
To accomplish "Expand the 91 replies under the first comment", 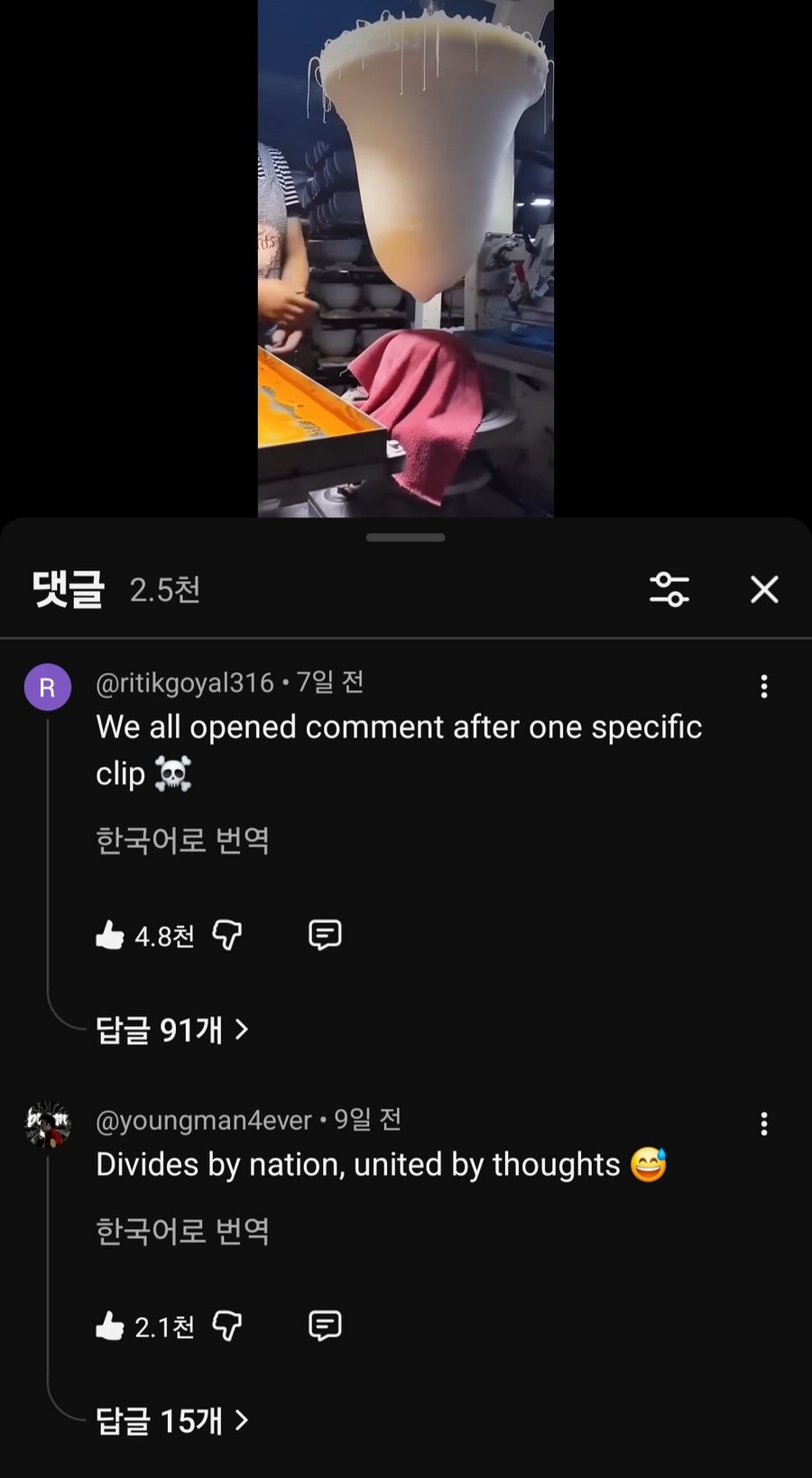I will point(171,1029).
